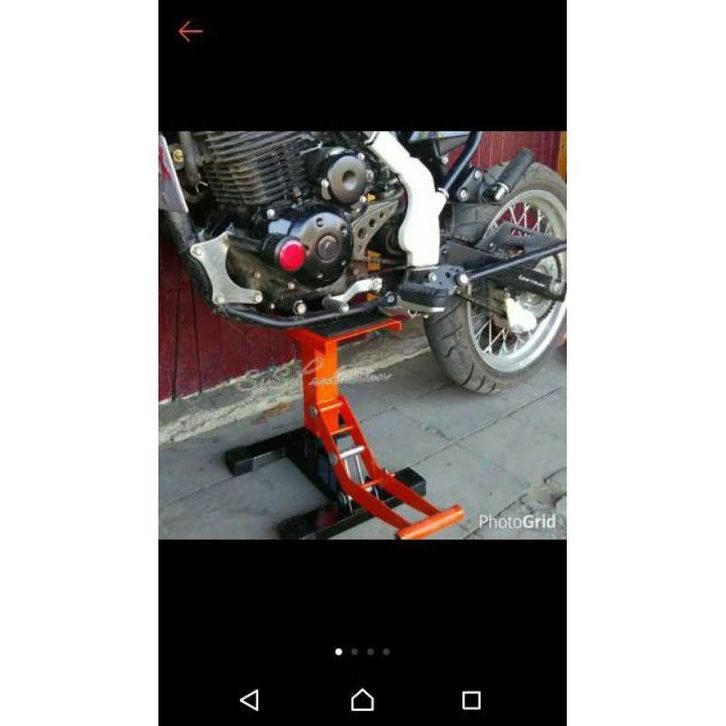Screen dimensions: 726x726
Task: Tap the orange back arrow
Action: click(x=190, y=32)
